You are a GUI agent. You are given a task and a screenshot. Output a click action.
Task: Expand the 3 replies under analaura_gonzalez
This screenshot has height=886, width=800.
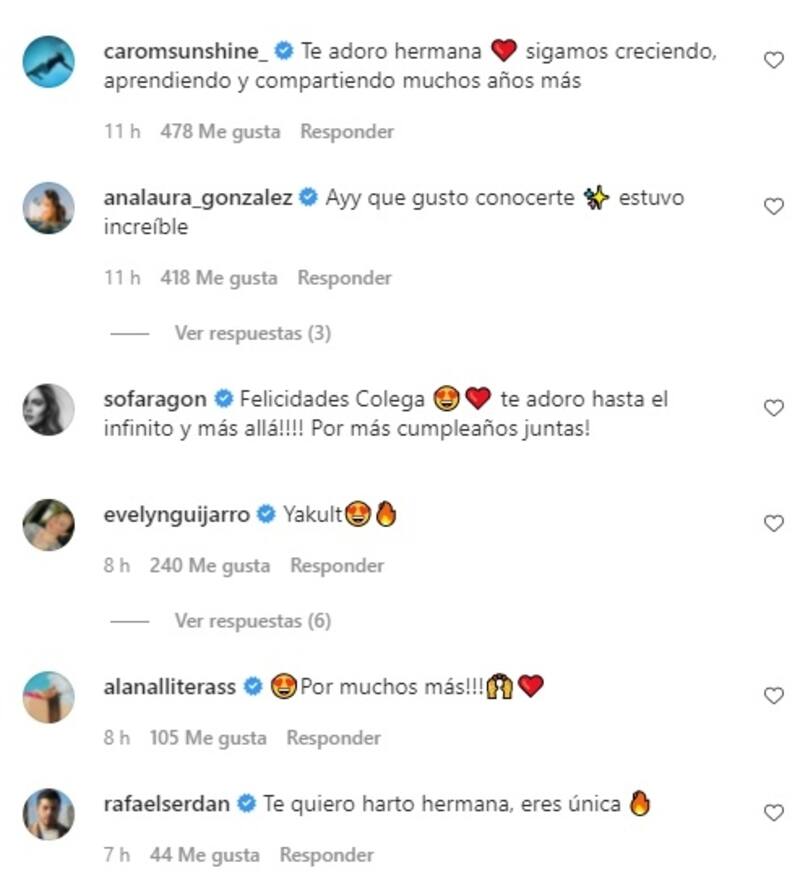252,333
